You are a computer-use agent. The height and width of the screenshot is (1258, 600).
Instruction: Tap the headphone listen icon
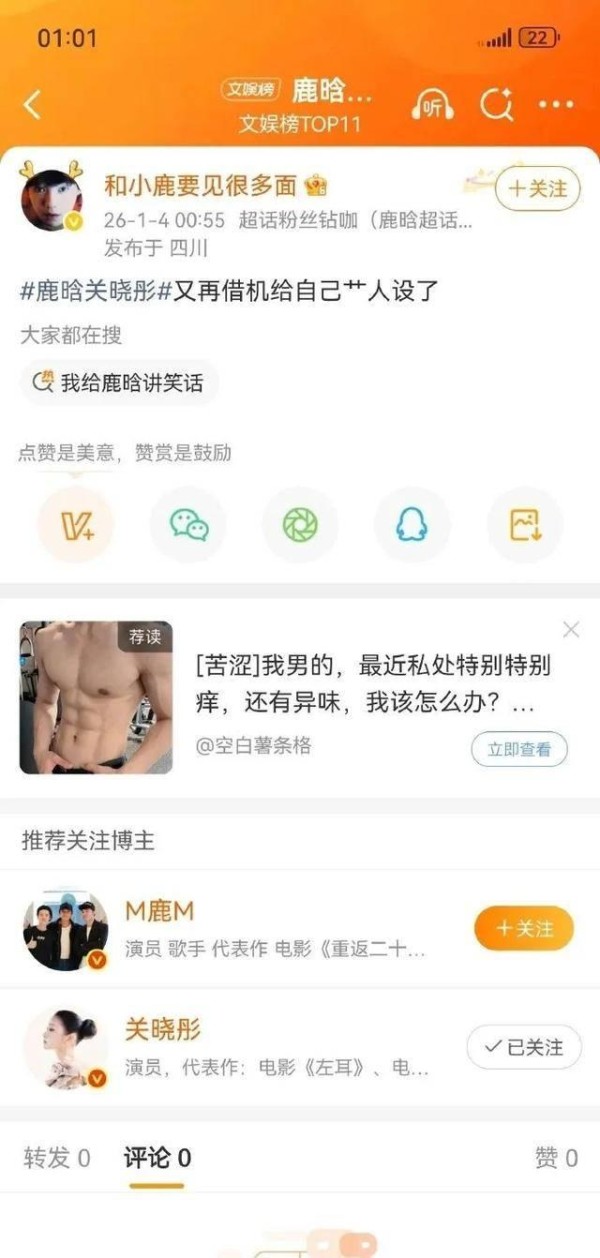coord(433,106)
